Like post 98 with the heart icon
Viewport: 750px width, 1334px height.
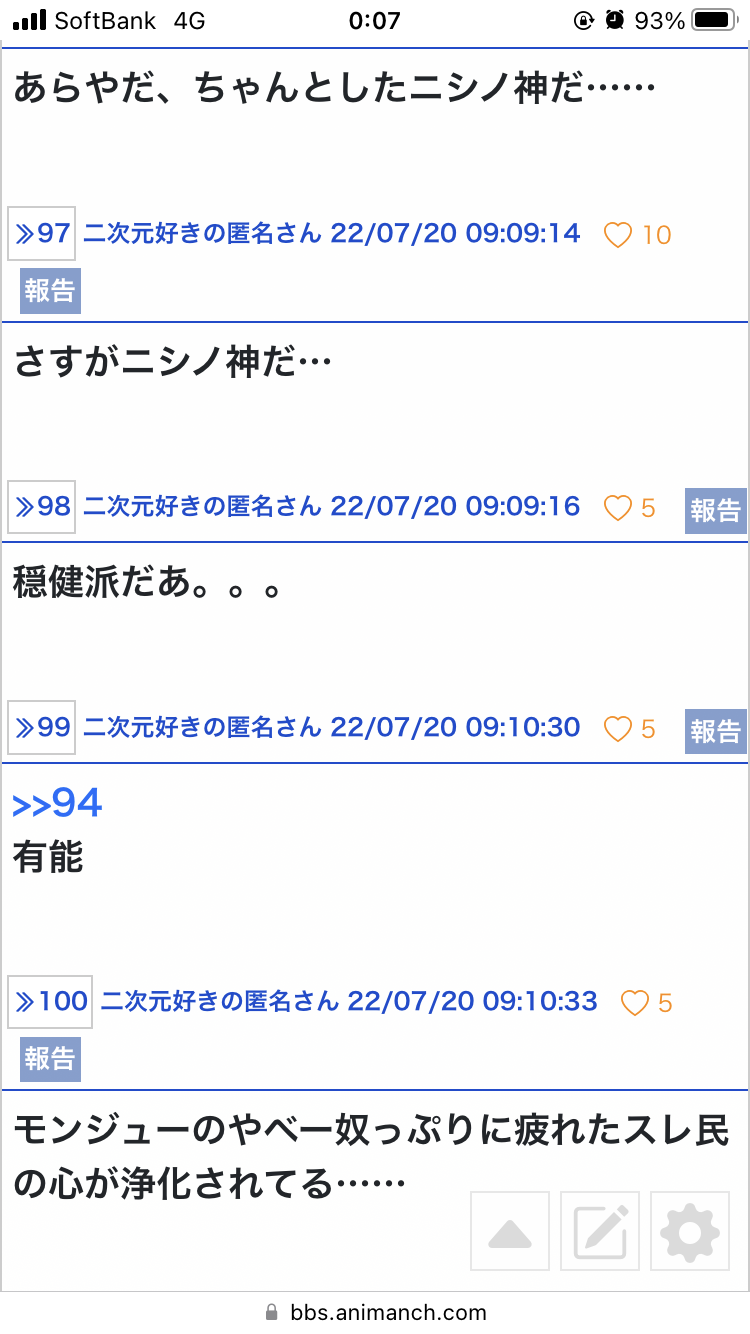click(x=618, y=508)
